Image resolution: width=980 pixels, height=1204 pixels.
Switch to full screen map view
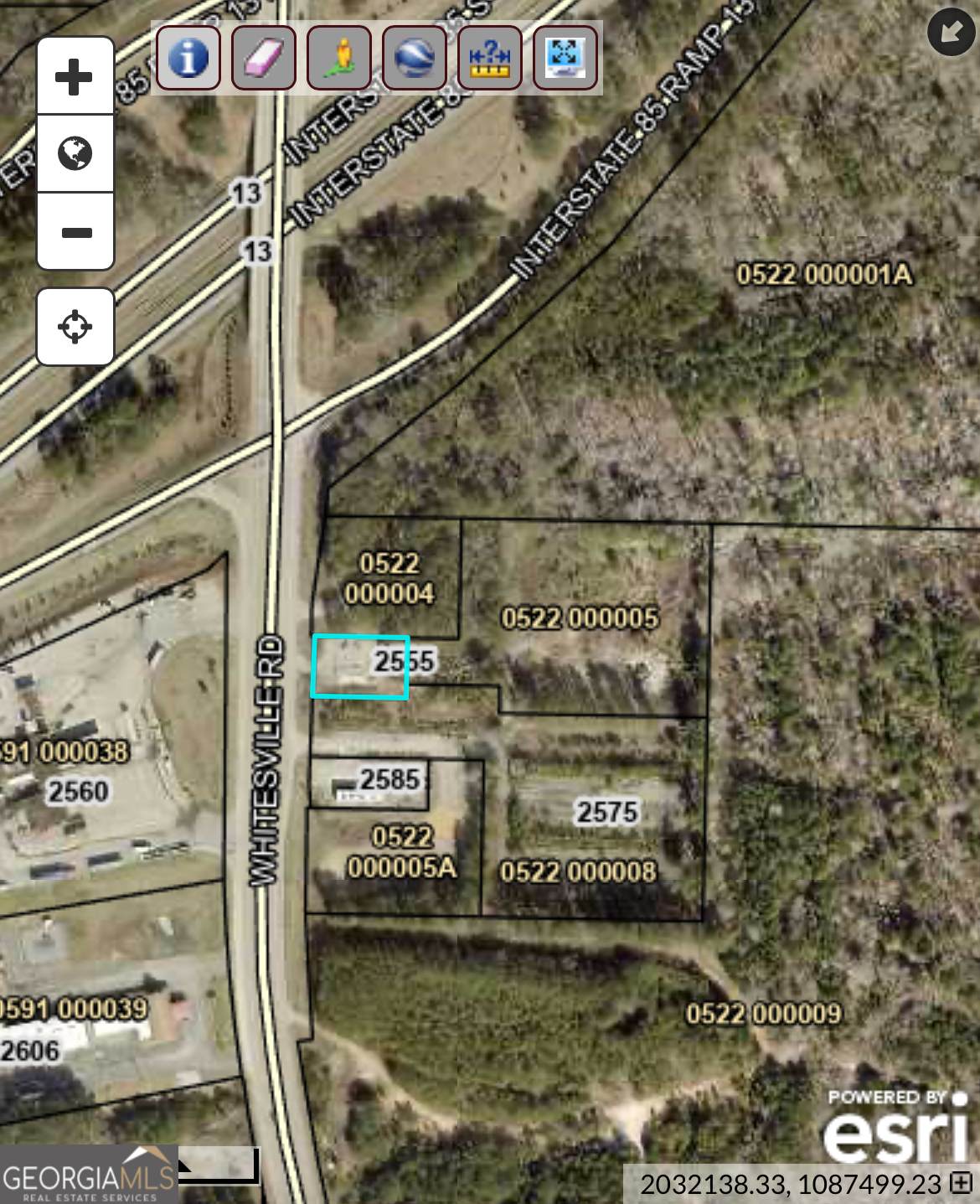[x=565, y=58]
